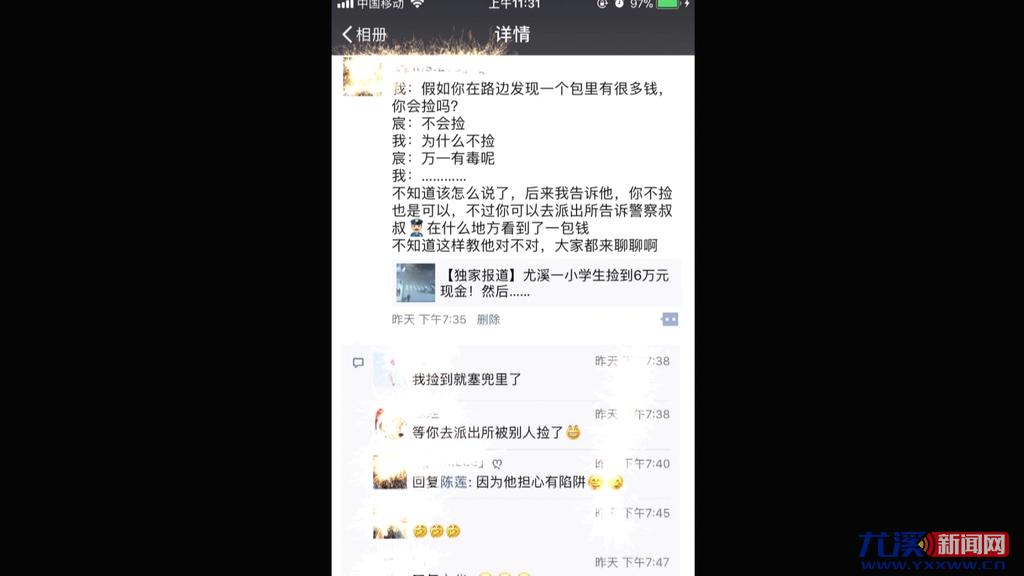Open the shared article about 尤溪 小学生捡到6万元

coord(538,282)
